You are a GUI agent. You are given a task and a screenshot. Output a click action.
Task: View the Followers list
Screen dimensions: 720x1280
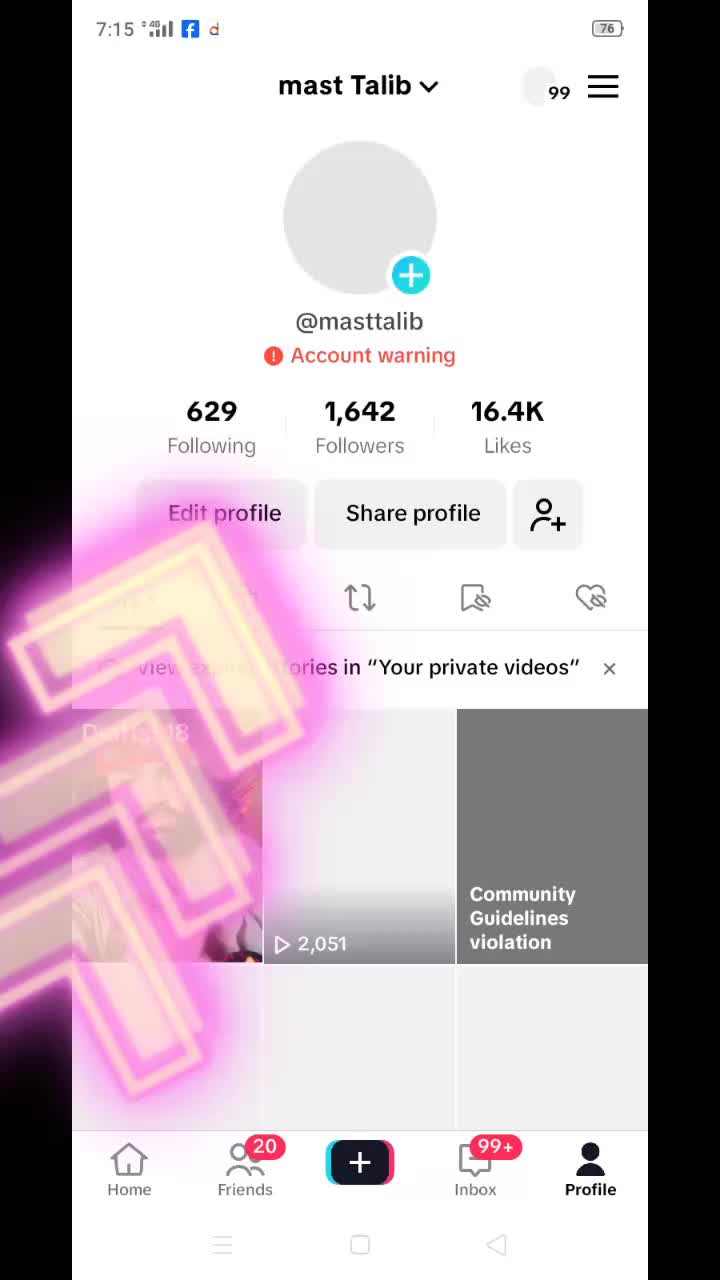(360, 427)
